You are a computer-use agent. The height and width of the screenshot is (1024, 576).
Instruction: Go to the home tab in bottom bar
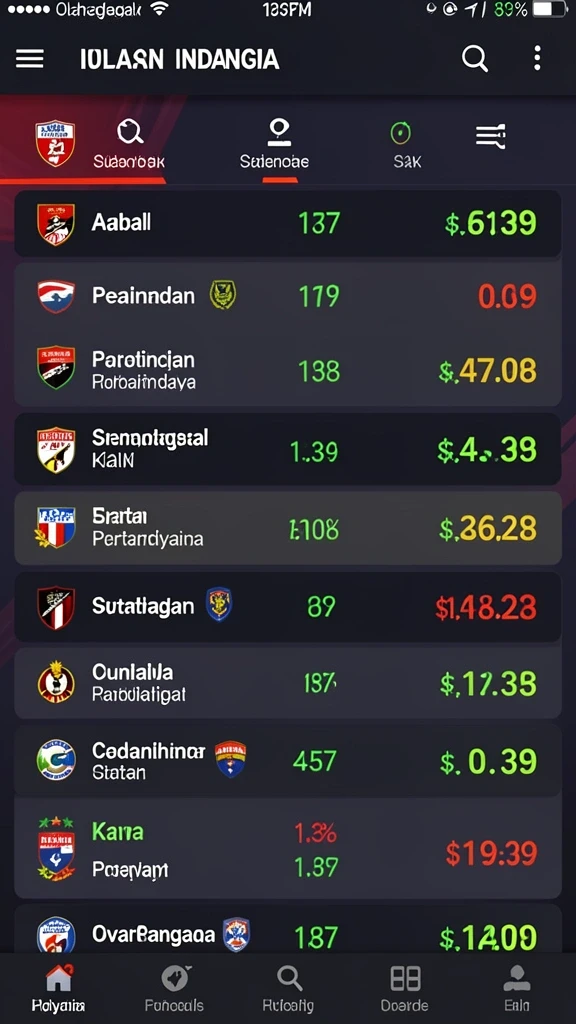[58, 989]
